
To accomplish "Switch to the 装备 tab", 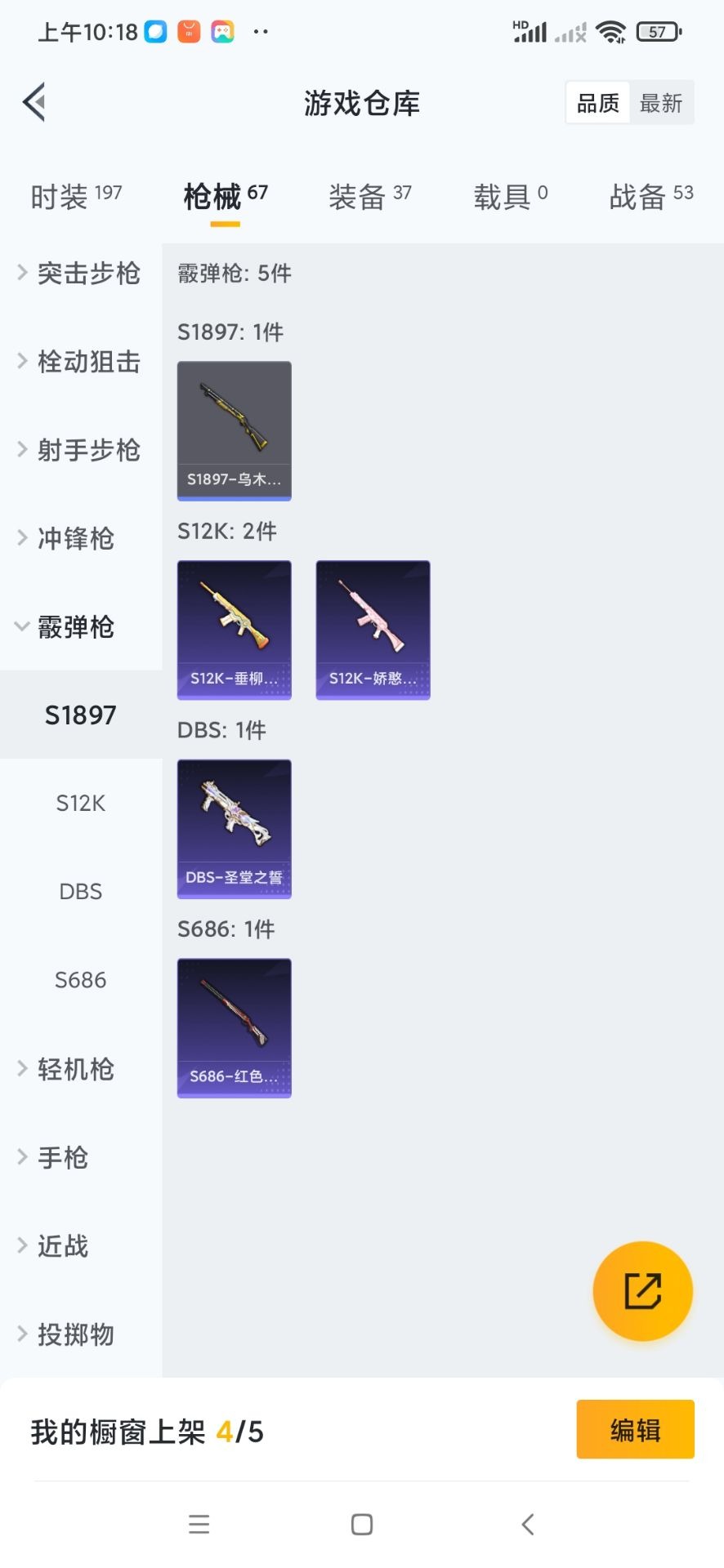I will click(x=369, y=196).
